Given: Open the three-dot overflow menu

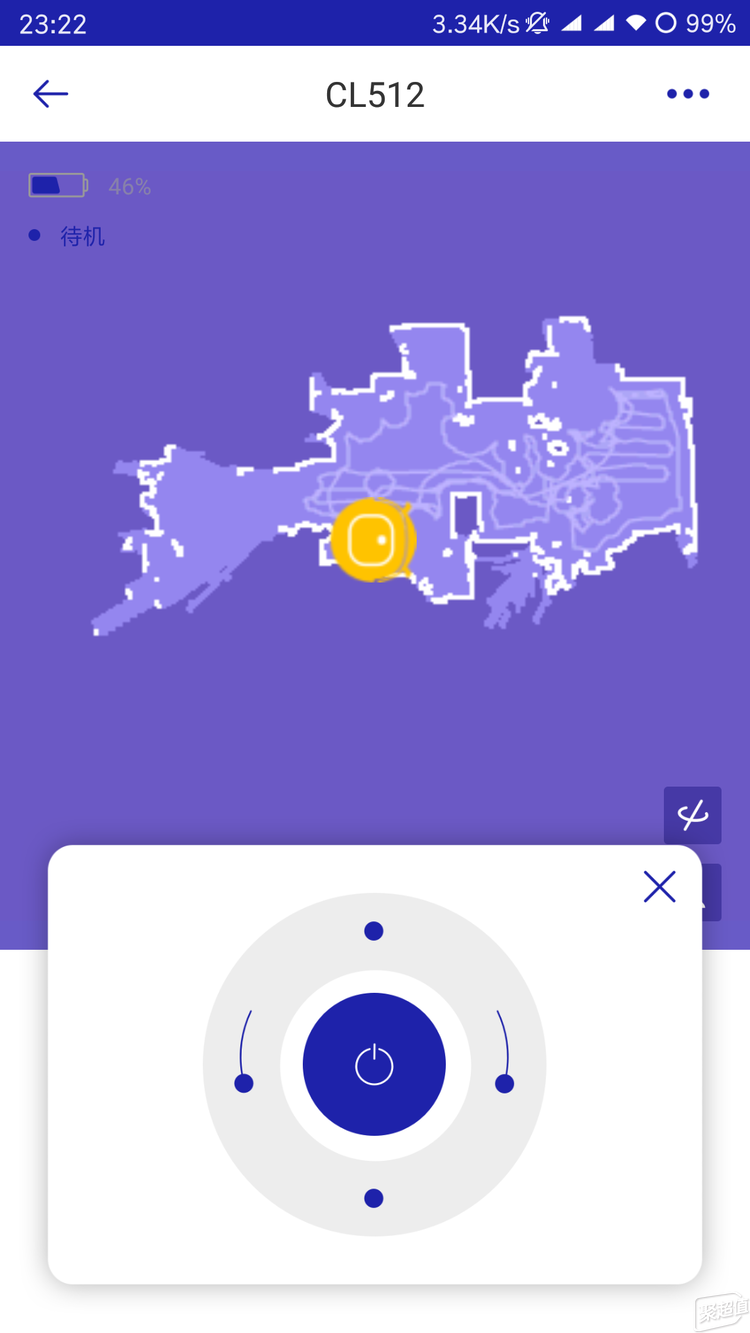Looking at the screenshot, I should pyautogui.click(x=688, y=94).
